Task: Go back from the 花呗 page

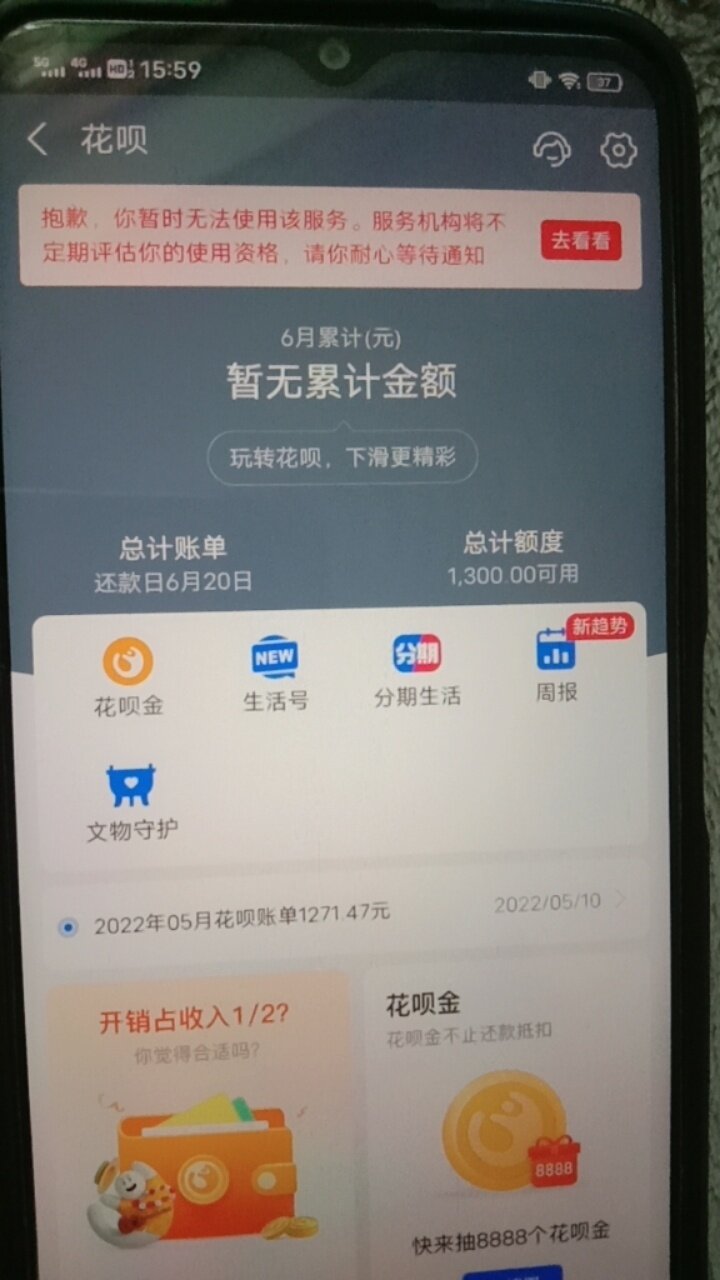Action: pos(38,140)
